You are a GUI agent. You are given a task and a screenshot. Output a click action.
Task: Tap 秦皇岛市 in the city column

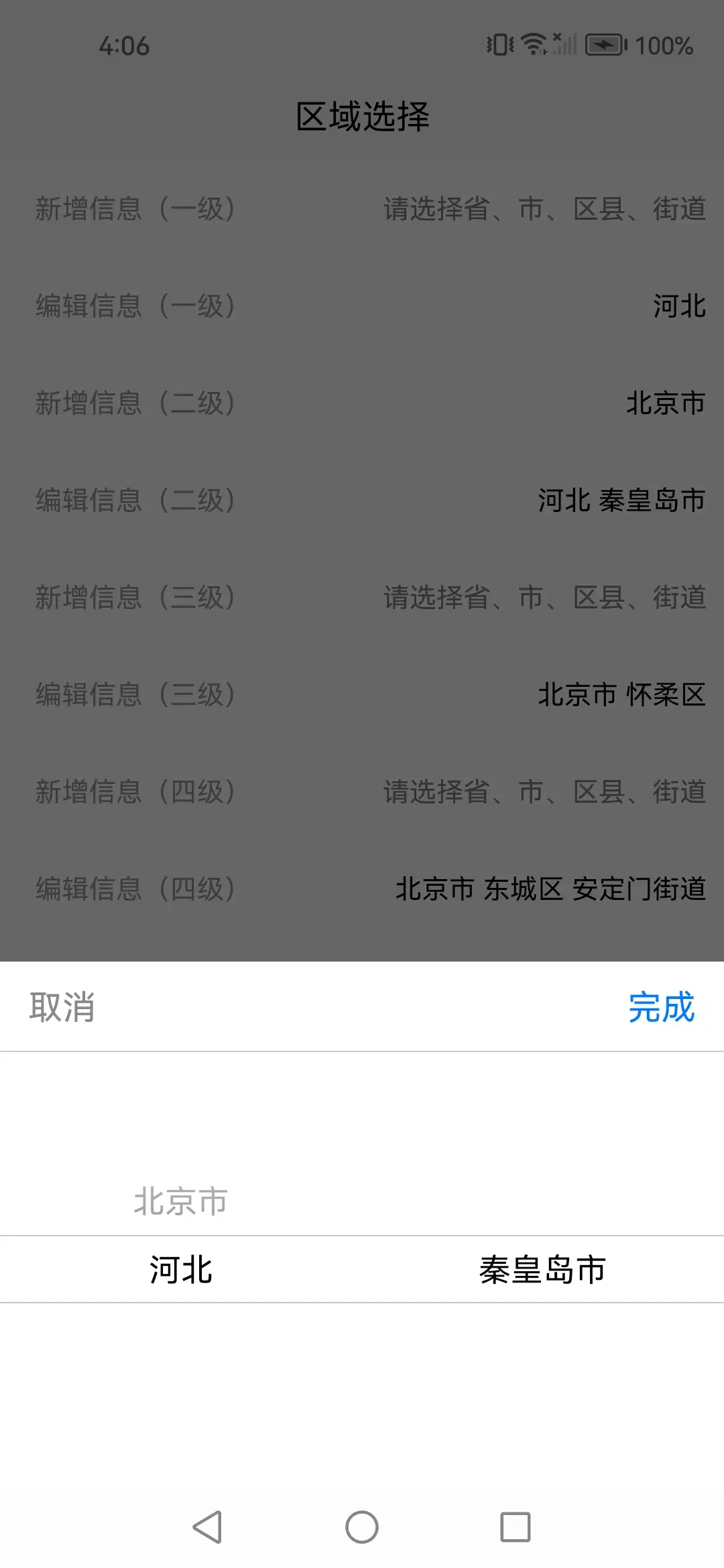coord(542,1270)
